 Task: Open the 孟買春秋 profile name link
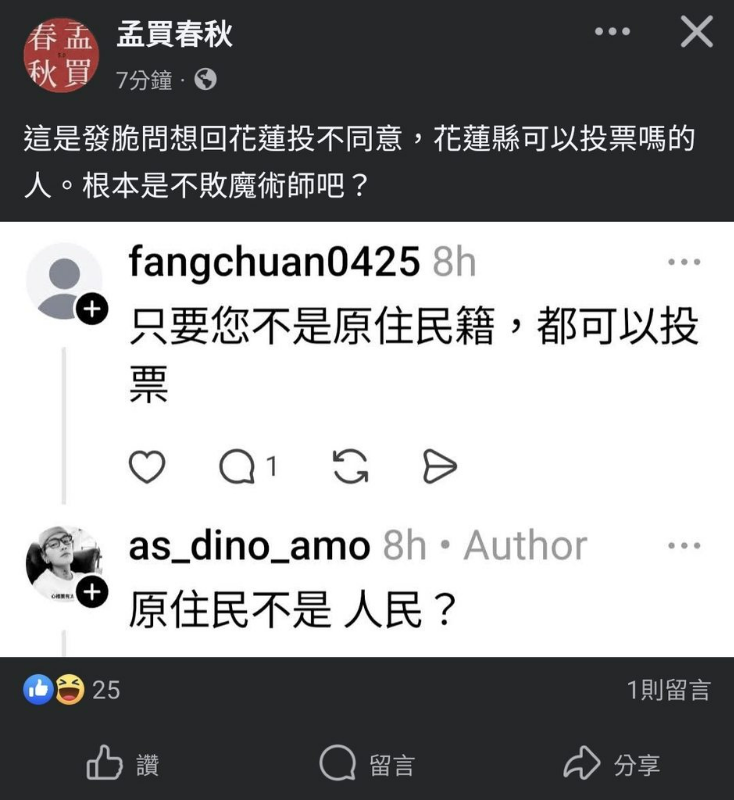(x=175, y=33)
